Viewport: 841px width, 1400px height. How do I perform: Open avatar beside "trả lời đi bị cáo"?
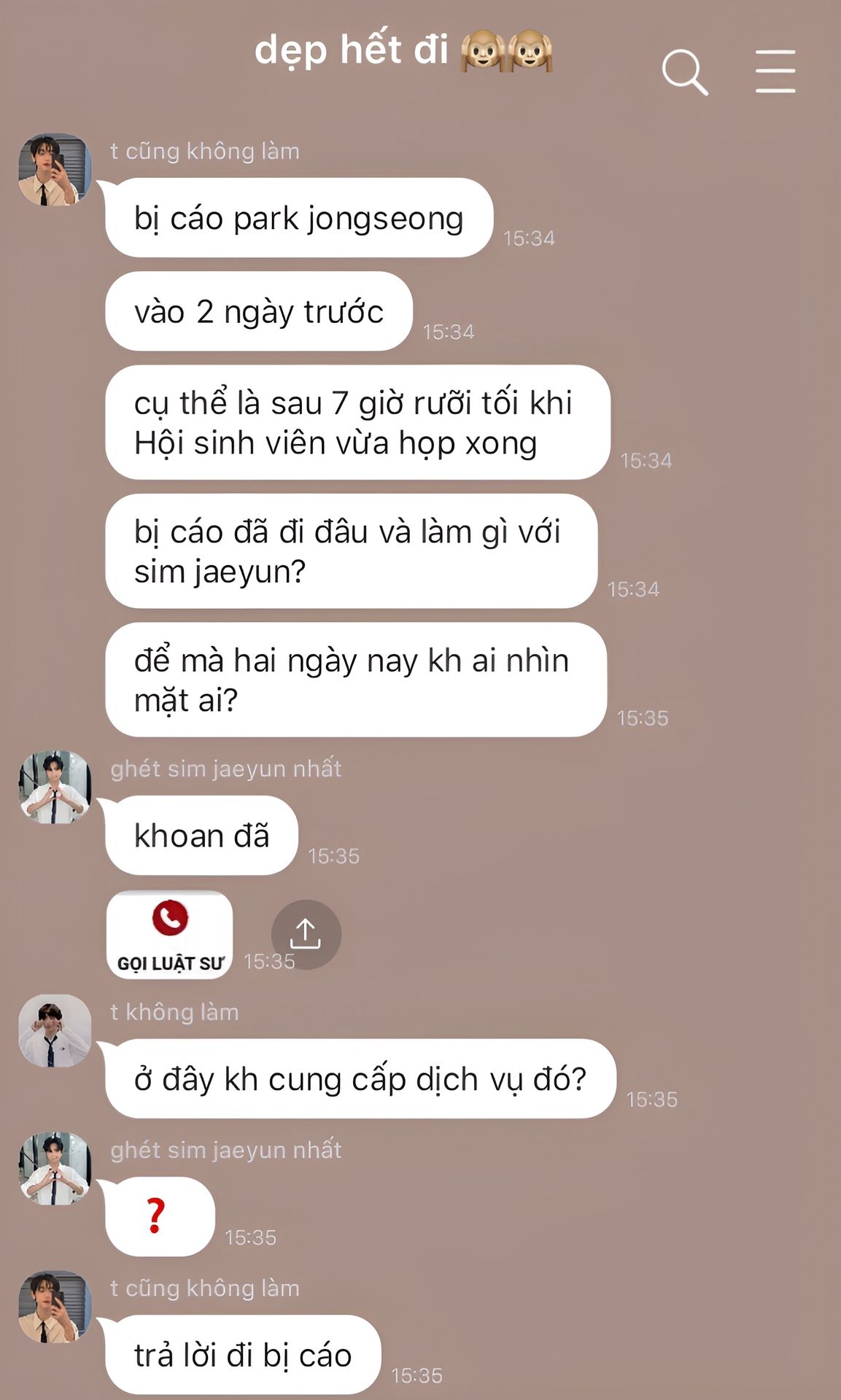[x=55, y=1307]
